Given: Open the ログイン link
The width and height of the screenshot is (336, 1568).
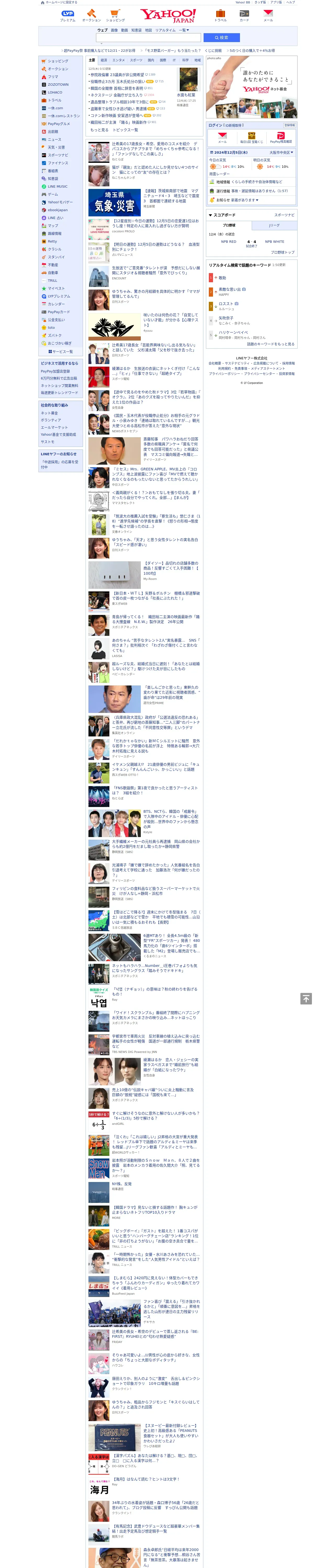Looking at the screenshot, I should coord(216,125).
